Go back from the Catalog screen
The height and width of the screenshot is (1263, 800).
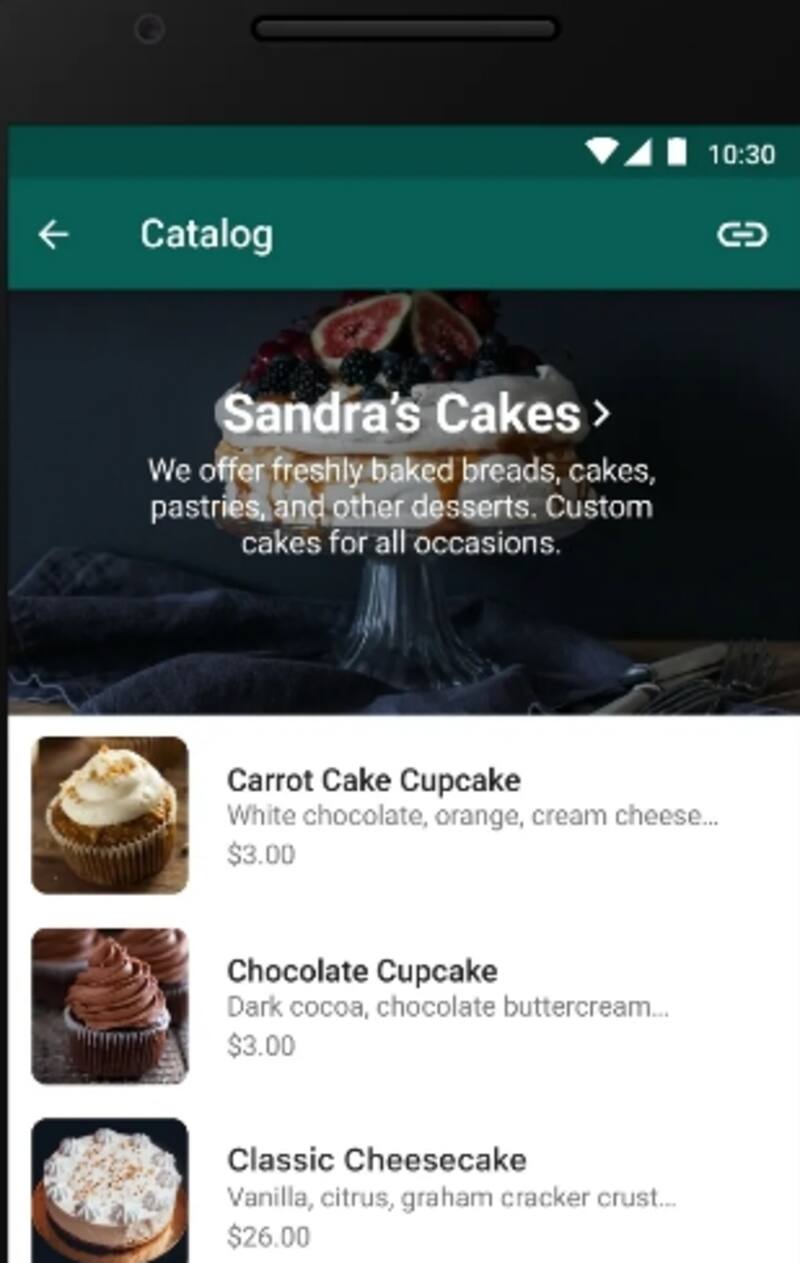coord(53,235)
